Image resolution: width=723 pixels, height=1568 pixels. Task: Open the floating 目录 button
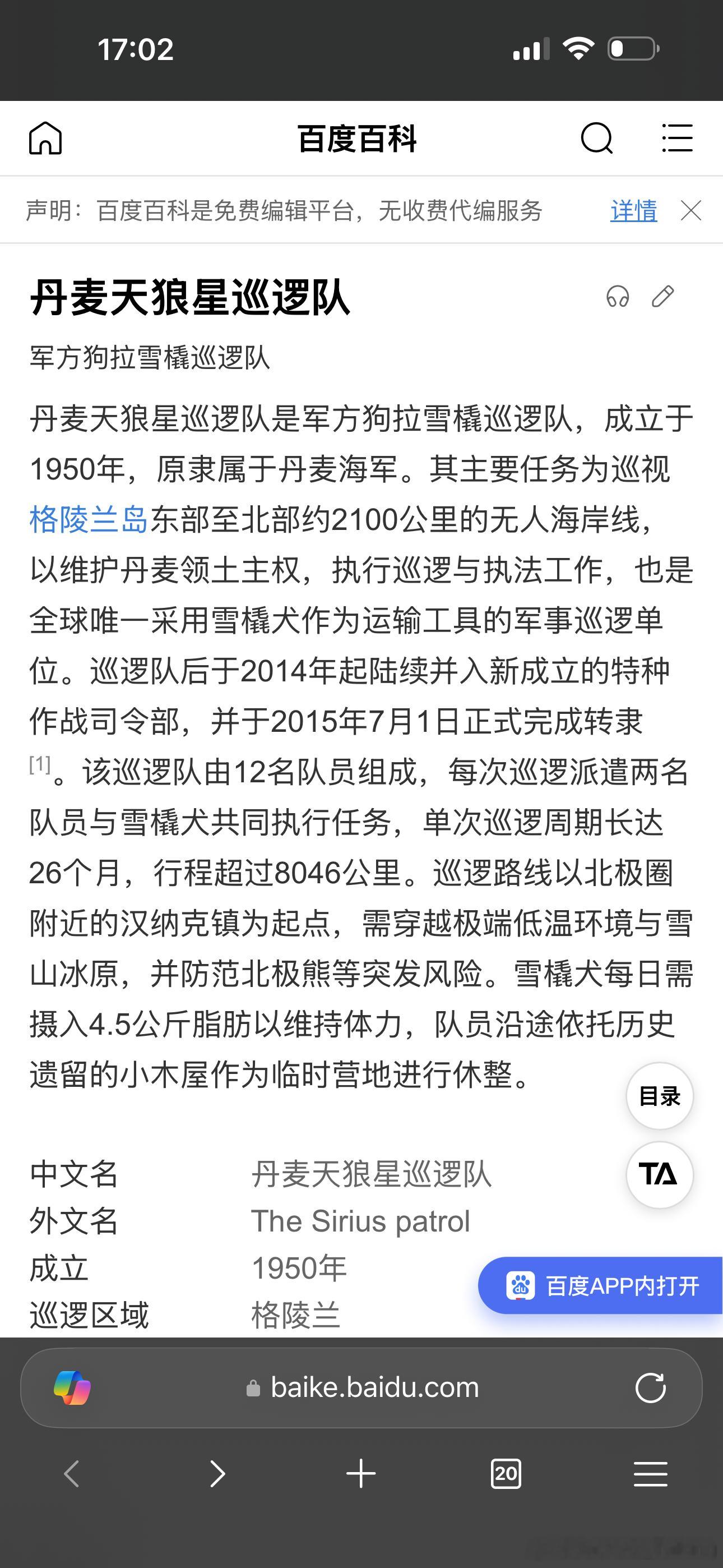pyautogui.click(x=659, y=1095)
